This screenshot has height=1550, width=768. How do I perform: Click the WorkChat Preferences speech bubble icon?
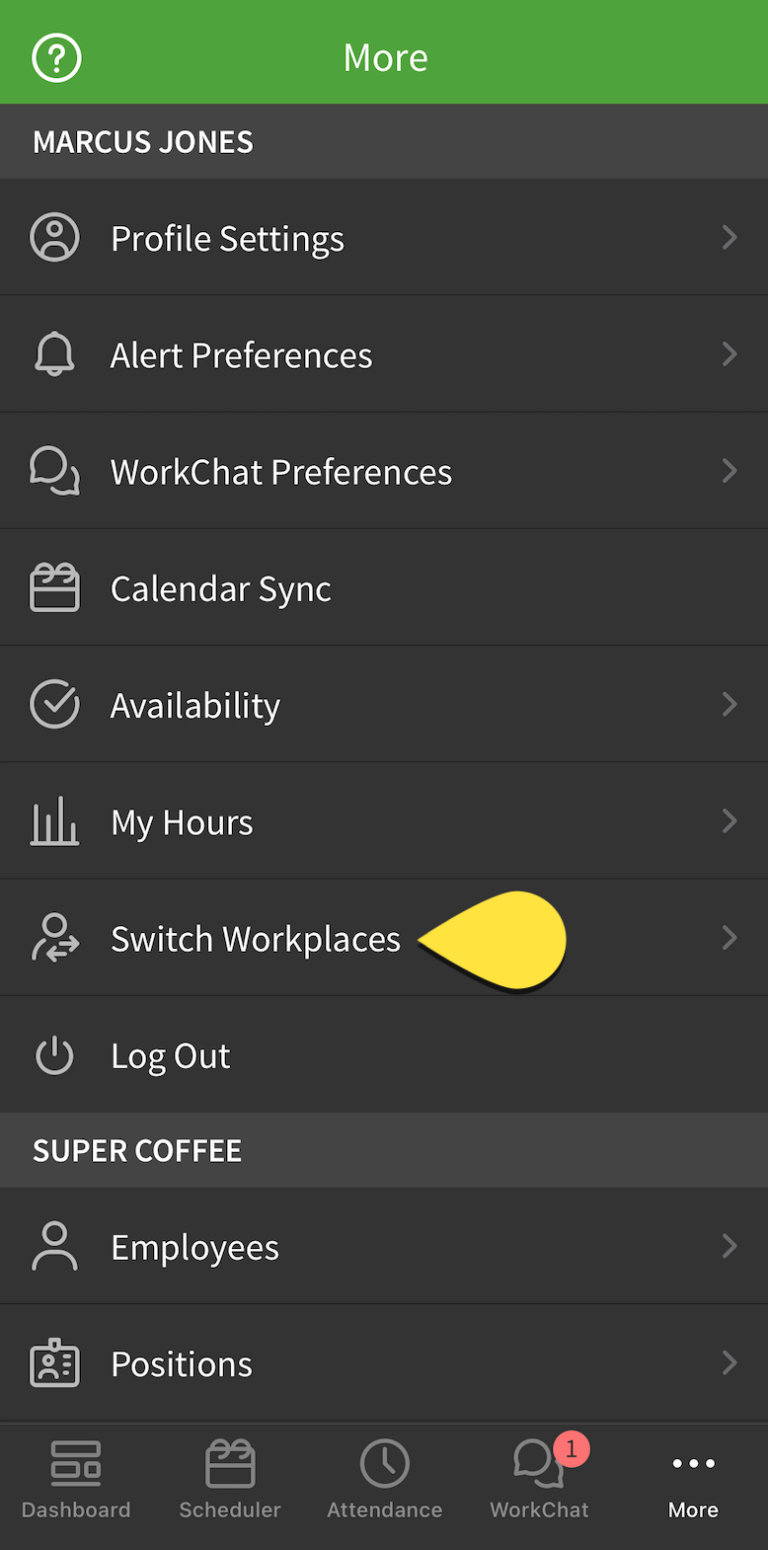point(54,471)
